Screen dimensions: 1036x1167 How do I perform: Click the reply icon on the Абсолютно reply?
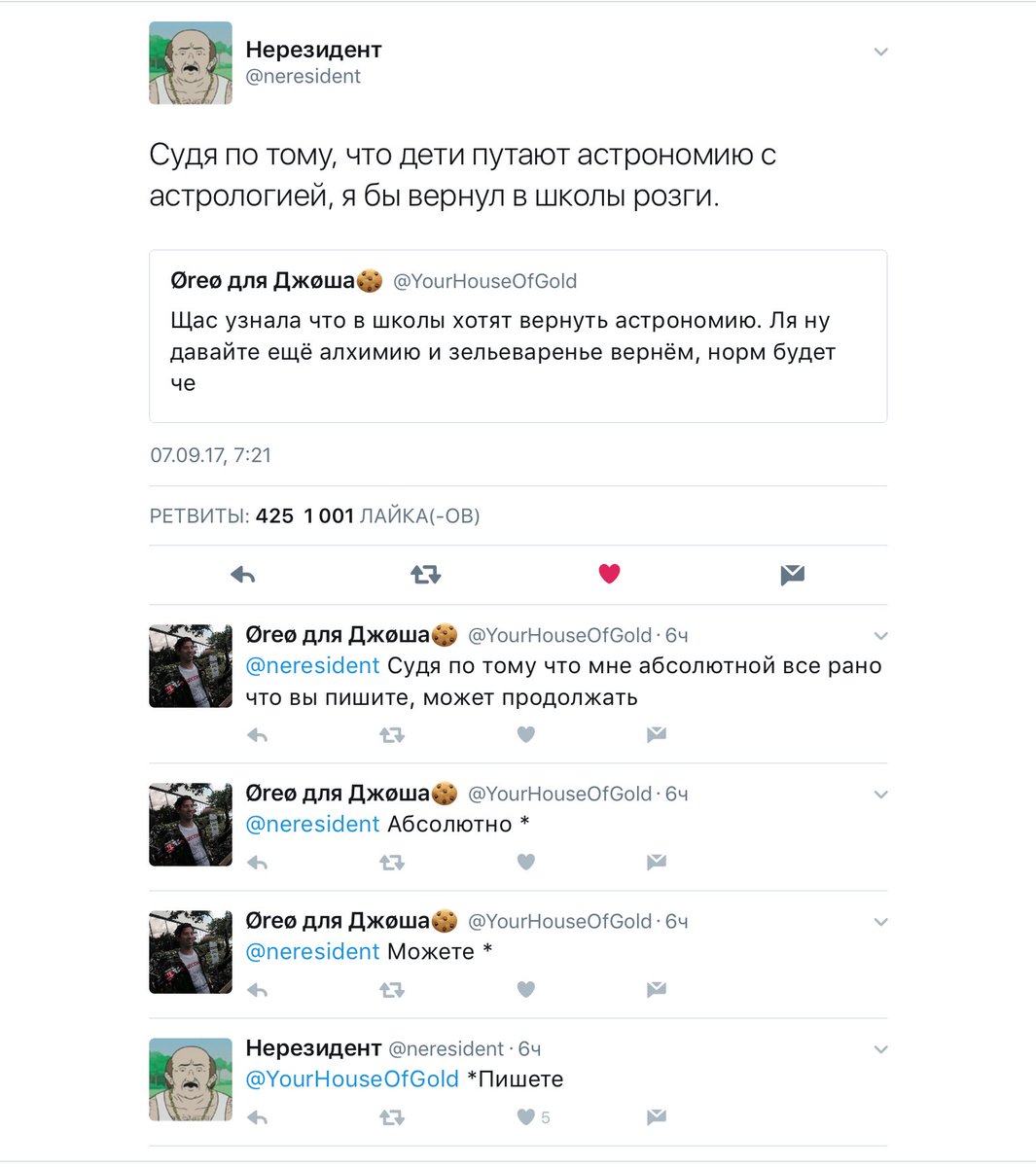tap(257, 862)
